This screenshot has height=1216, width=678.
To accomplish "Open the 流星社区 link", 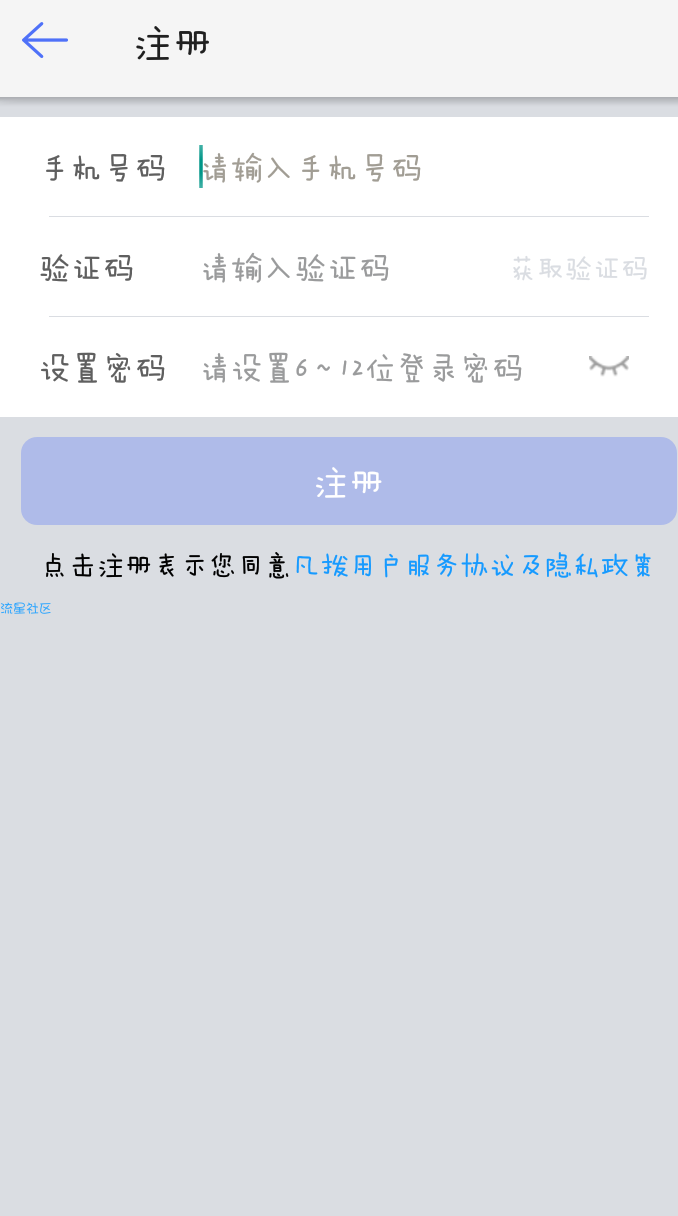I will point(26,609).
